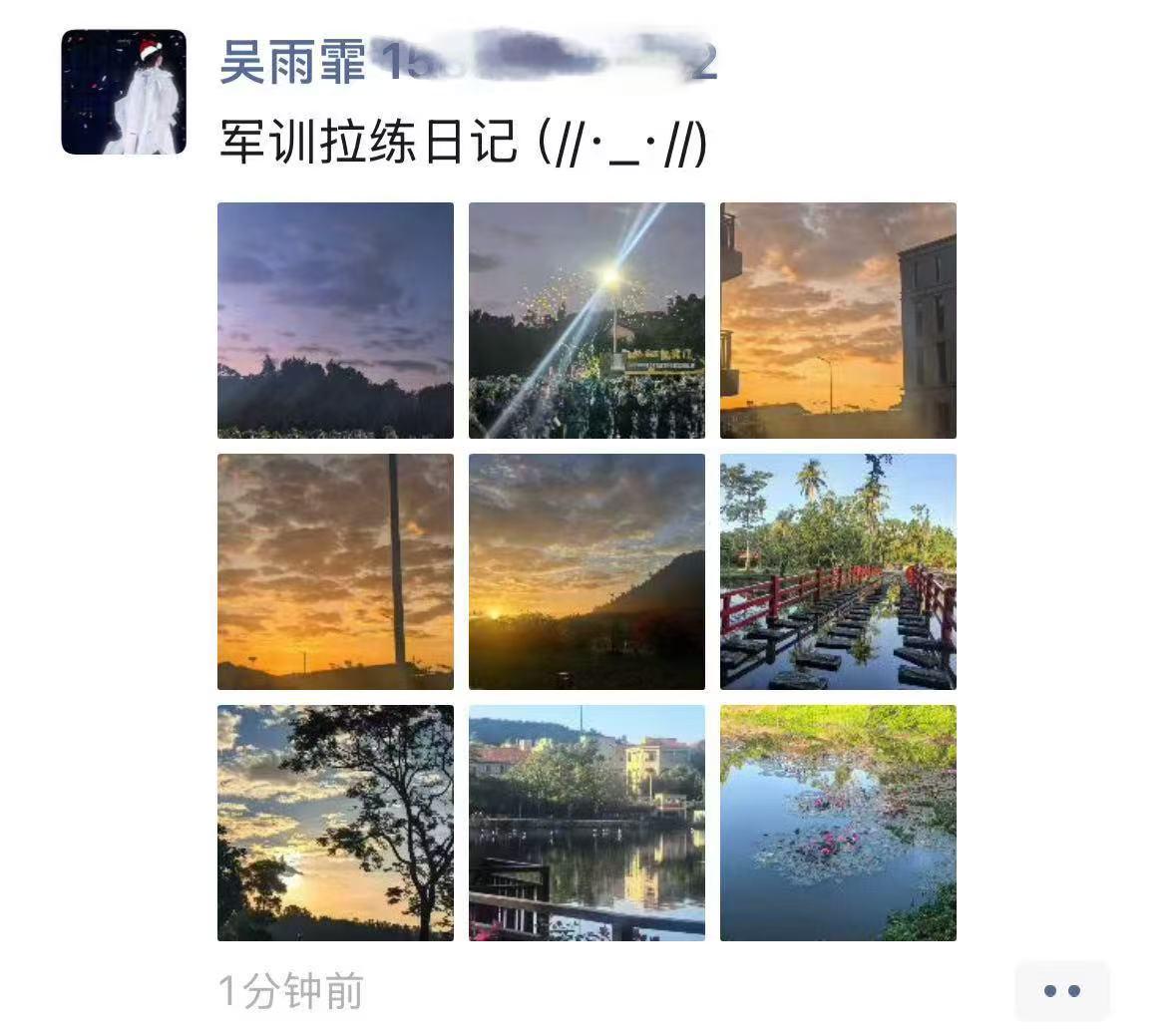This screenshot has height=1030, width=1176.
Task: Open the street lamp flare photo
Action: (x=587, y=320)
